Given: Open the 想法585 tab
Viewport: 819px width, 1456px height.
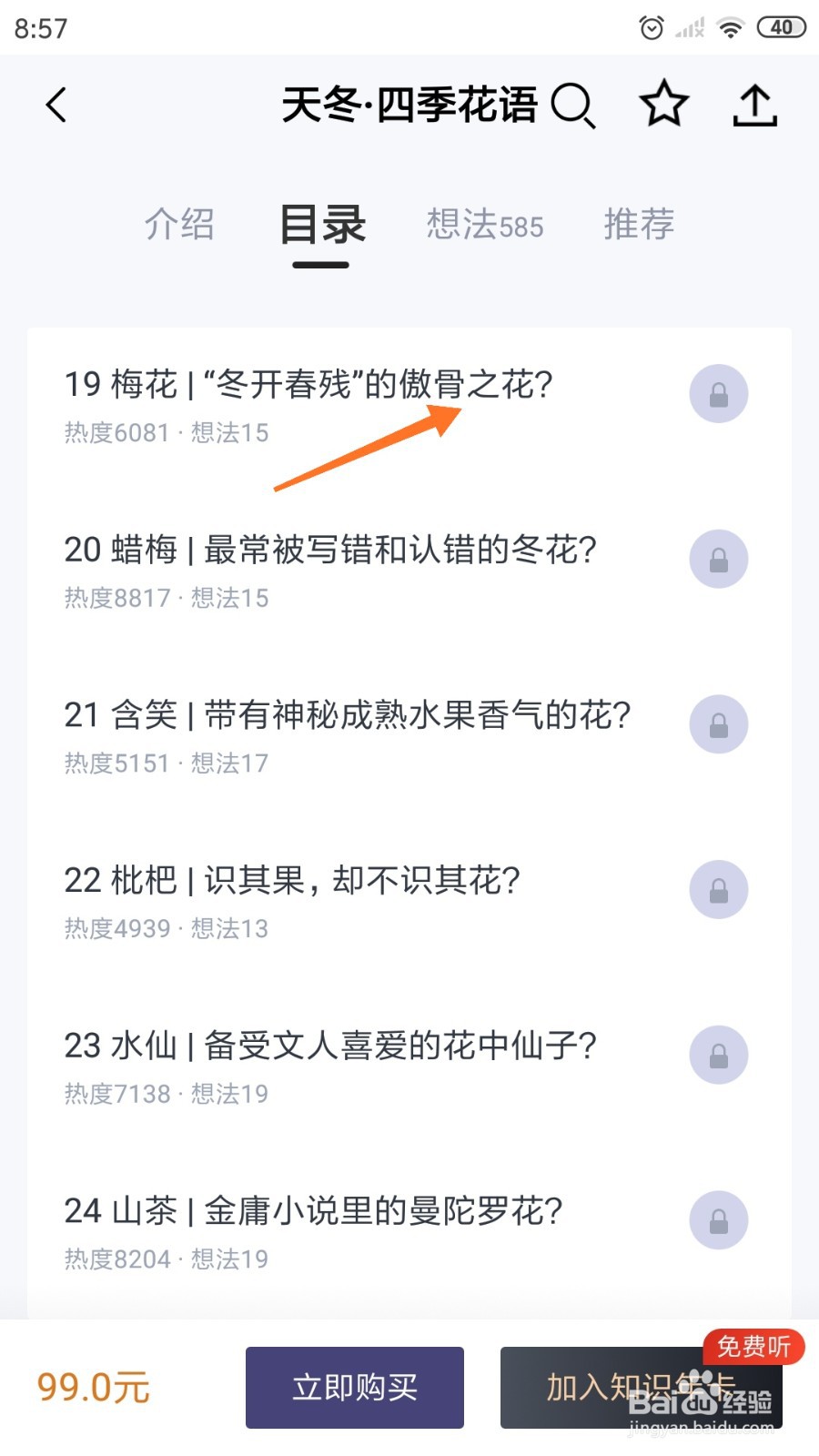Looking at the screenshot, I should pos(485,226).
